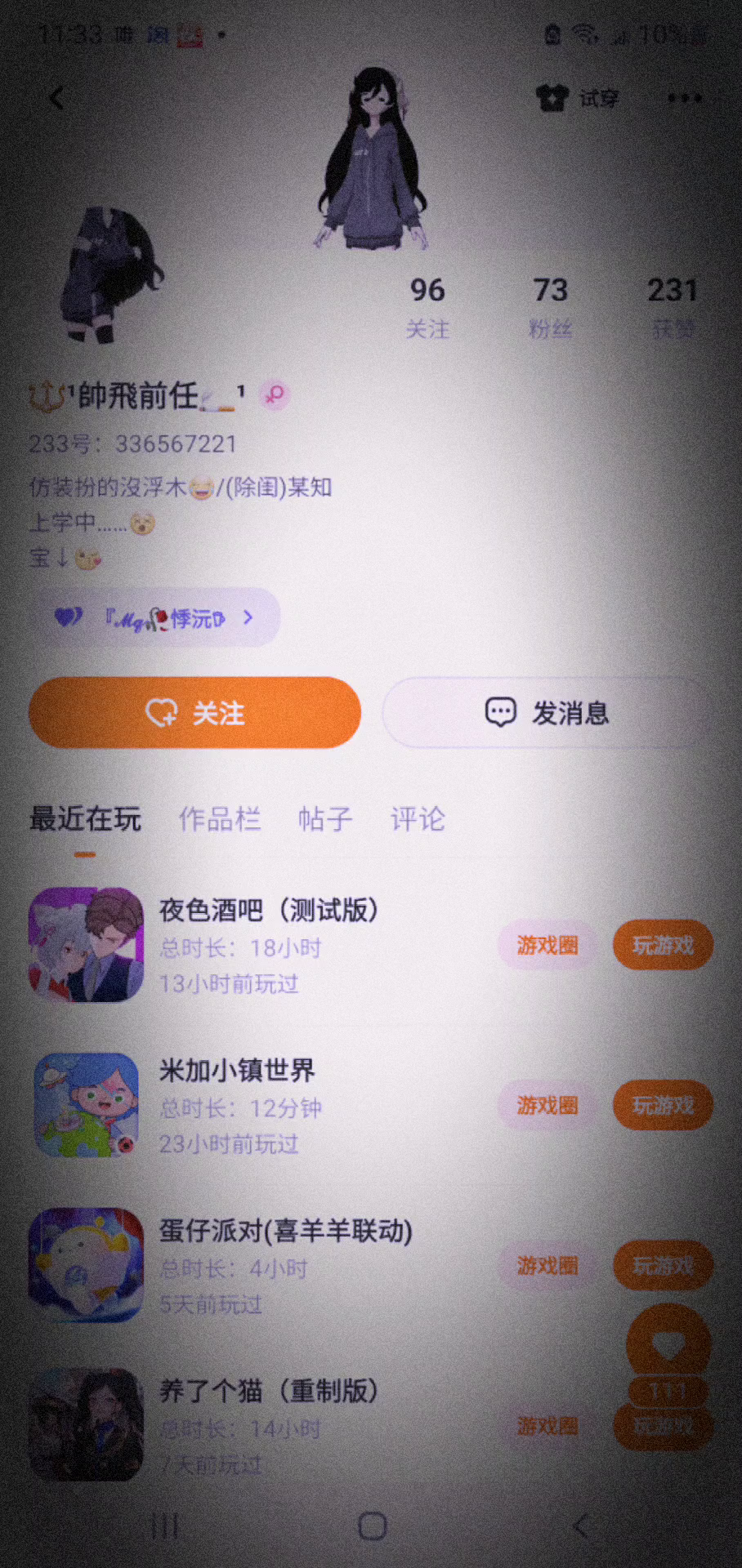Select the 最近在玩 tab
Image resolution: width=742 pixels, height=1568 pixels.
[85, 819]
